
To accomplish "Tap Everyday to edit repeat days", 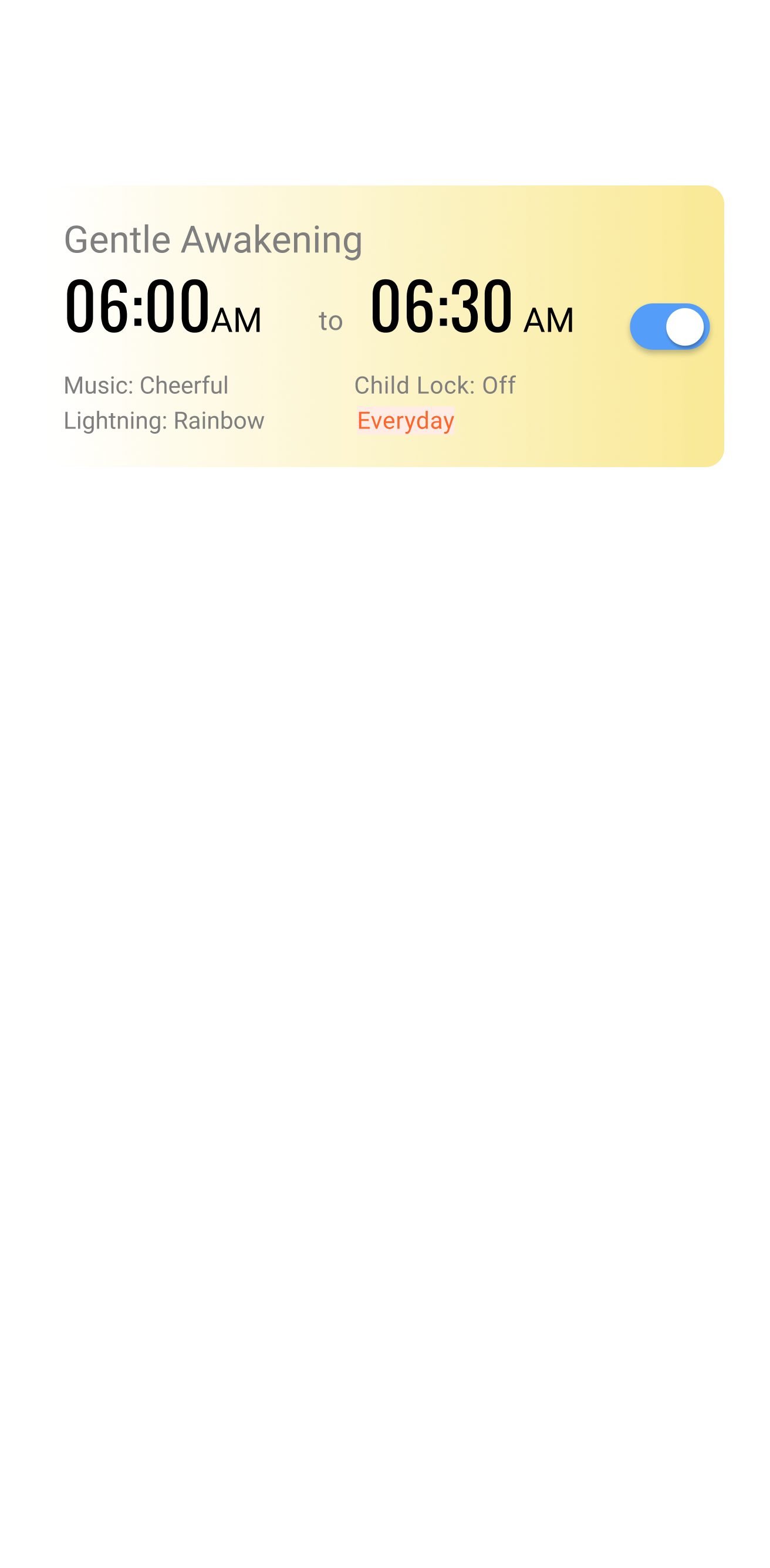I will (x=406, y=420).
